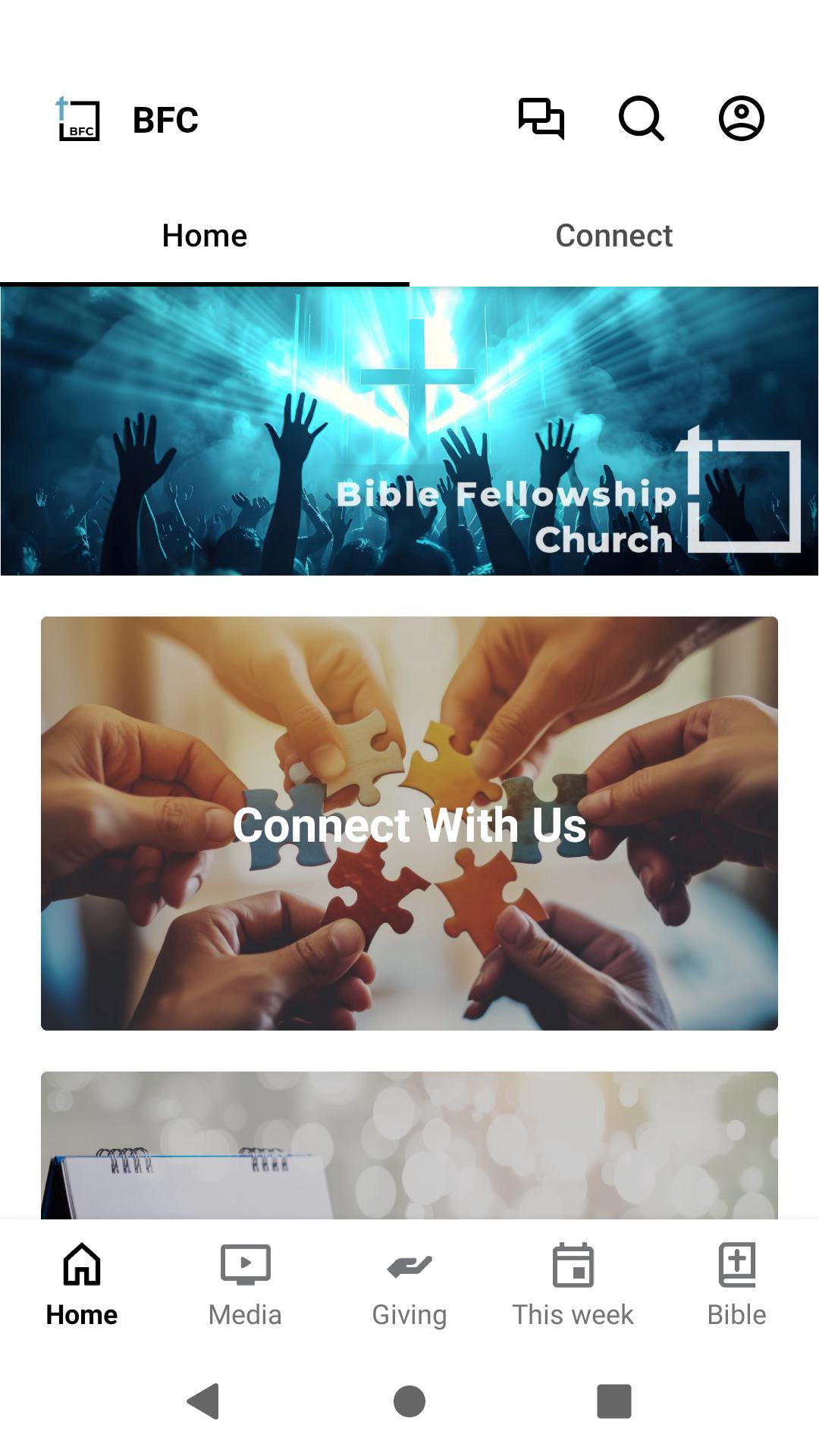Switch to the Bible tab
Screen dimensions: 819x1456
click(x=736, y=1283)
